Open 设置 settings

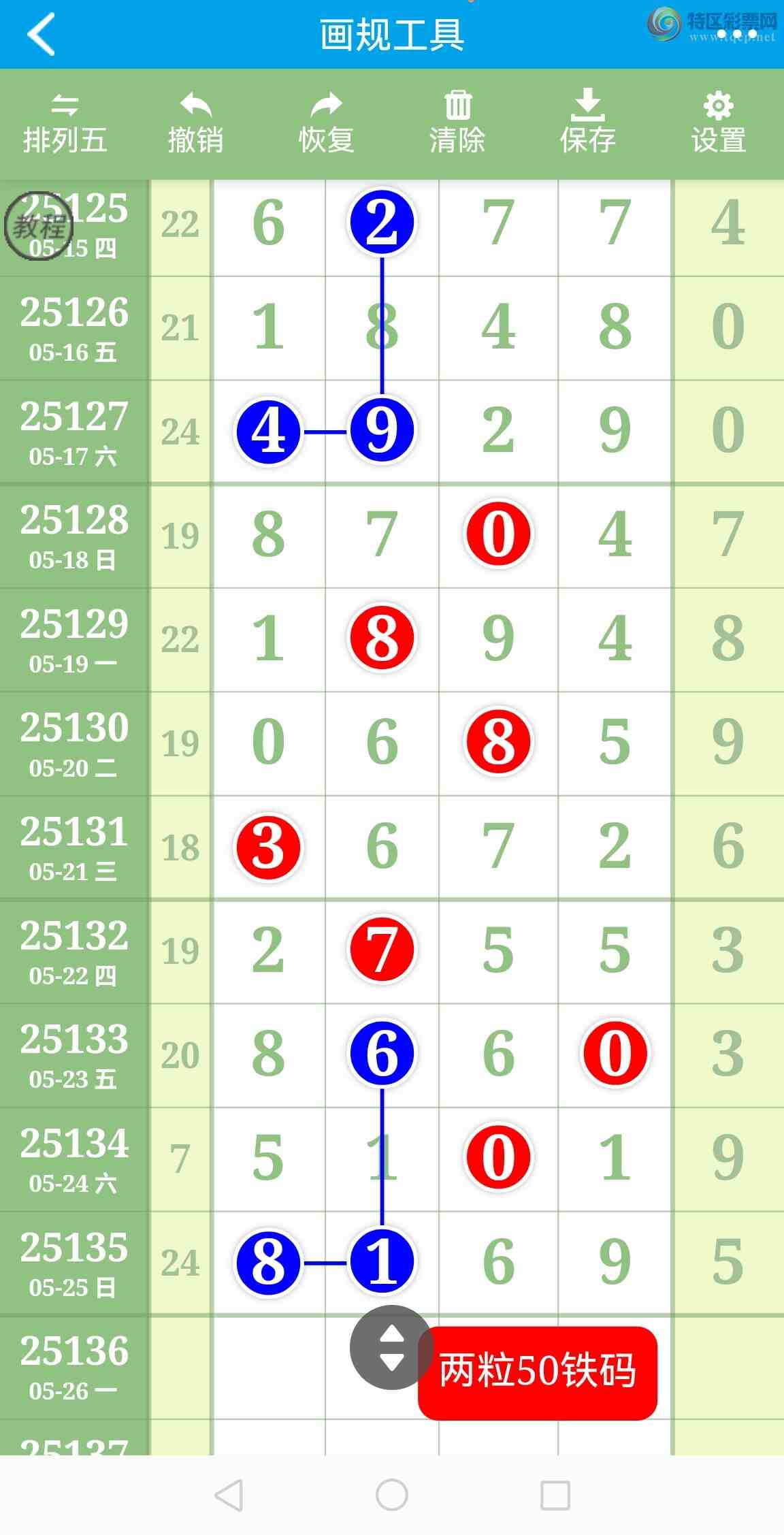click(x=719, y=125)
